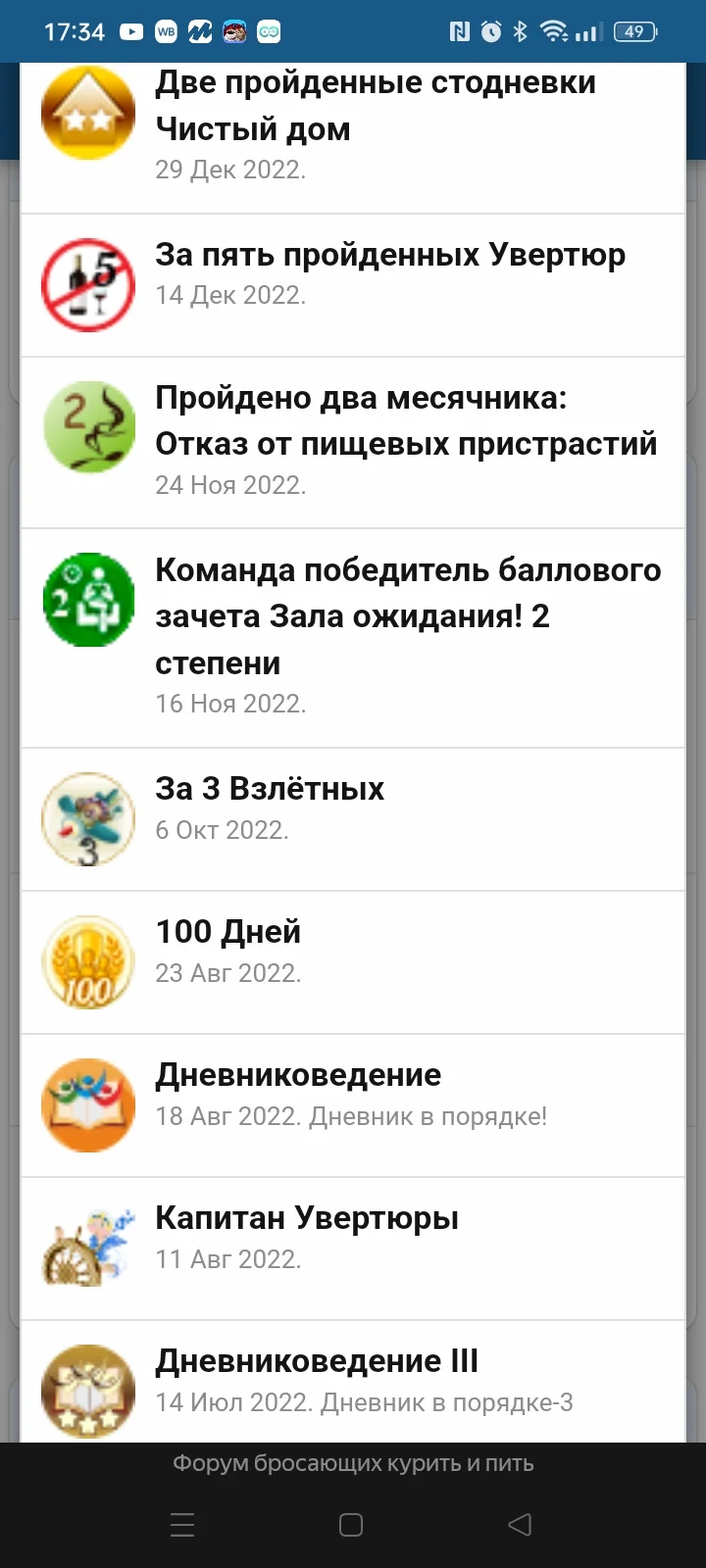Tap the Android home navigation button
Screen dimensions: 706x1568
(352, 1525)
